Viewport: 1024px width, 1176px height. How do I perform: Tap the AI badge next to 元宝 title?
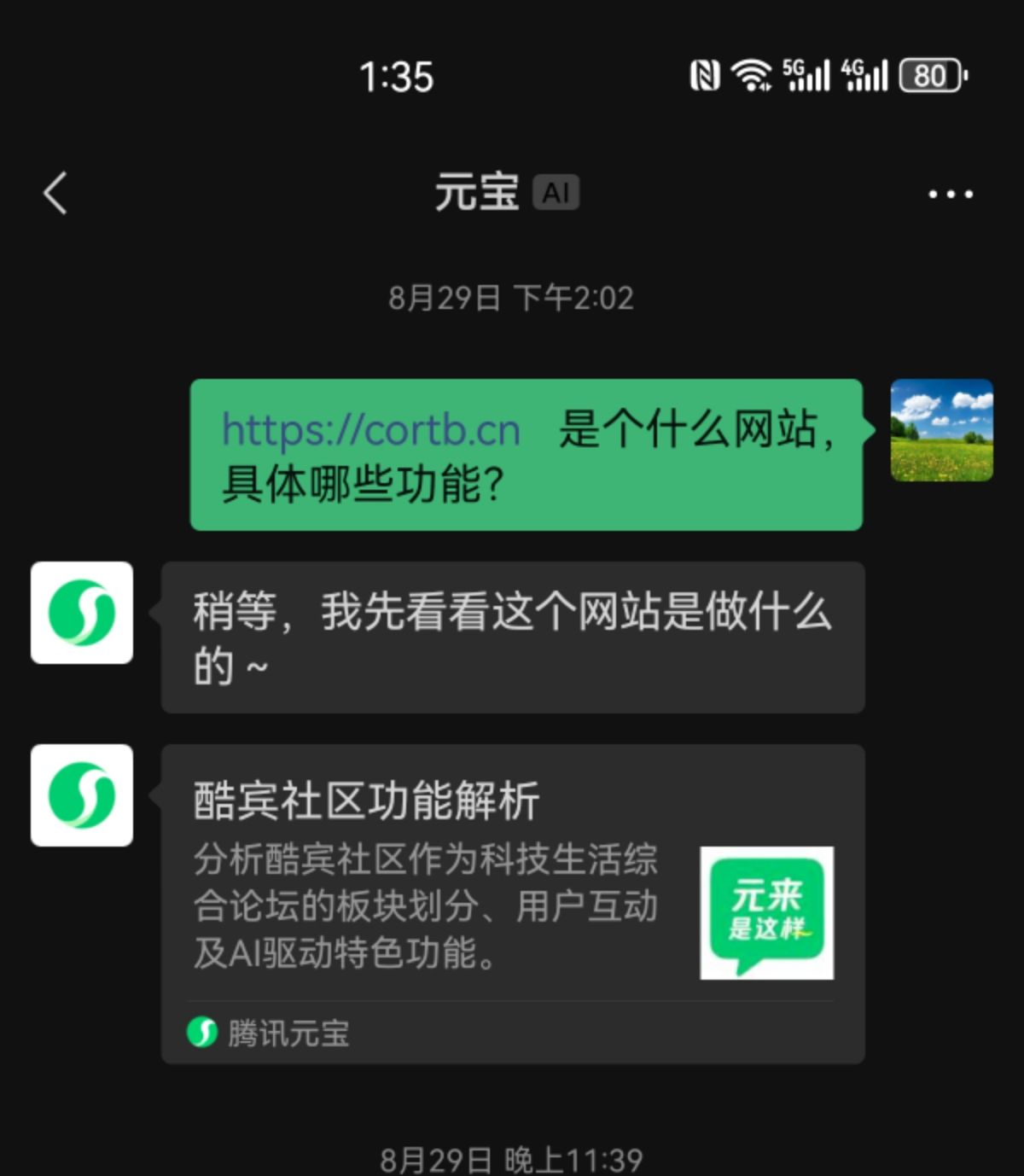click(x=556, y=192)
